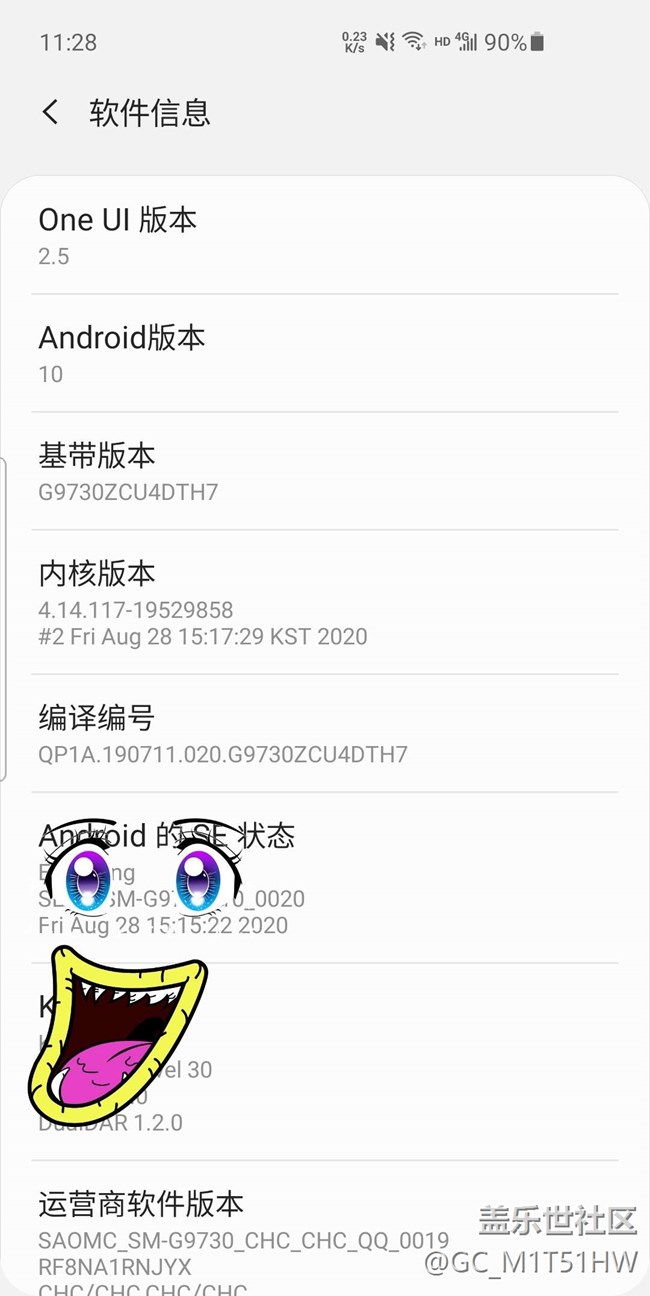This screenshot has height=1296, width=650.
Task: Go back from 软件信息 page
Action: 50,112
